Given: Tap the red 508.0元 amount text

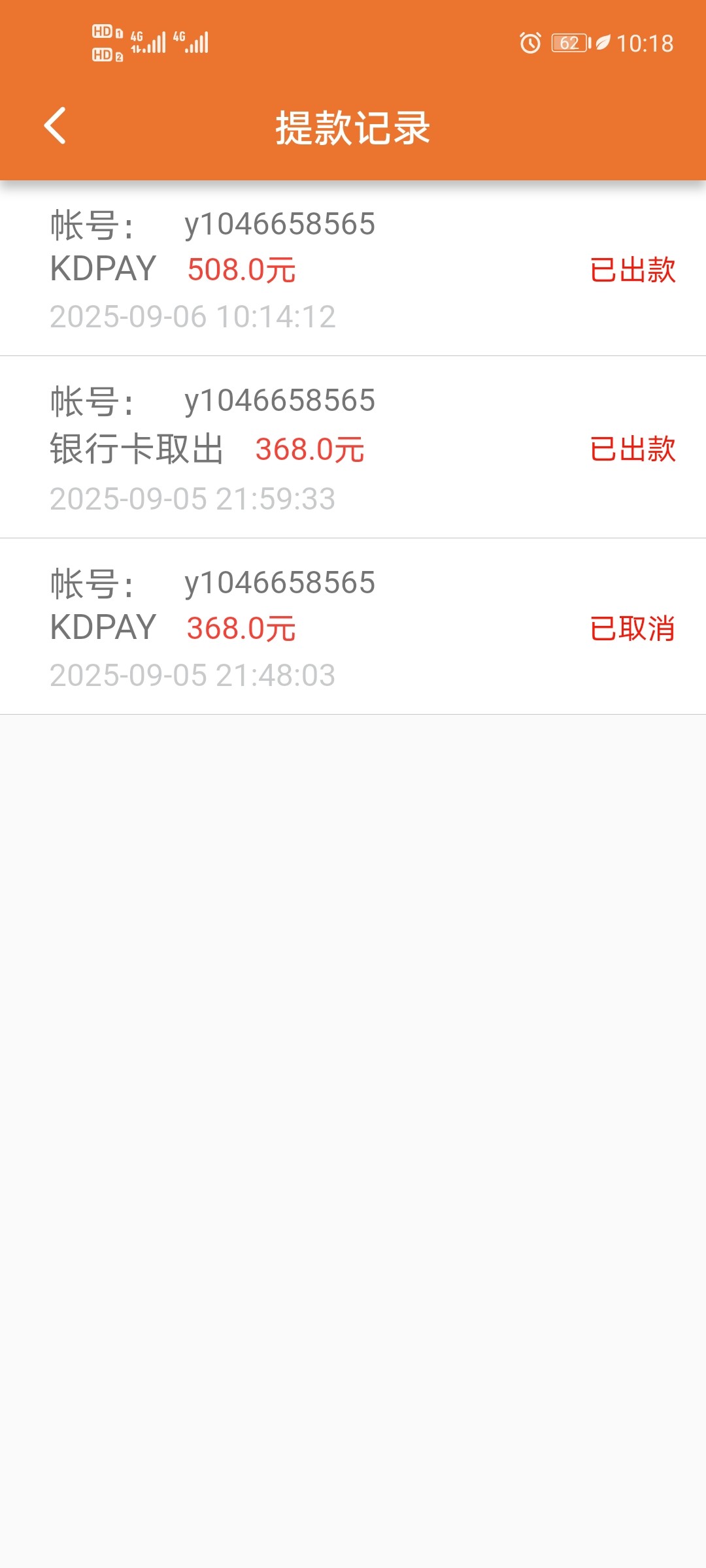Looking at the screenshot, I should (x=242, y=270).
